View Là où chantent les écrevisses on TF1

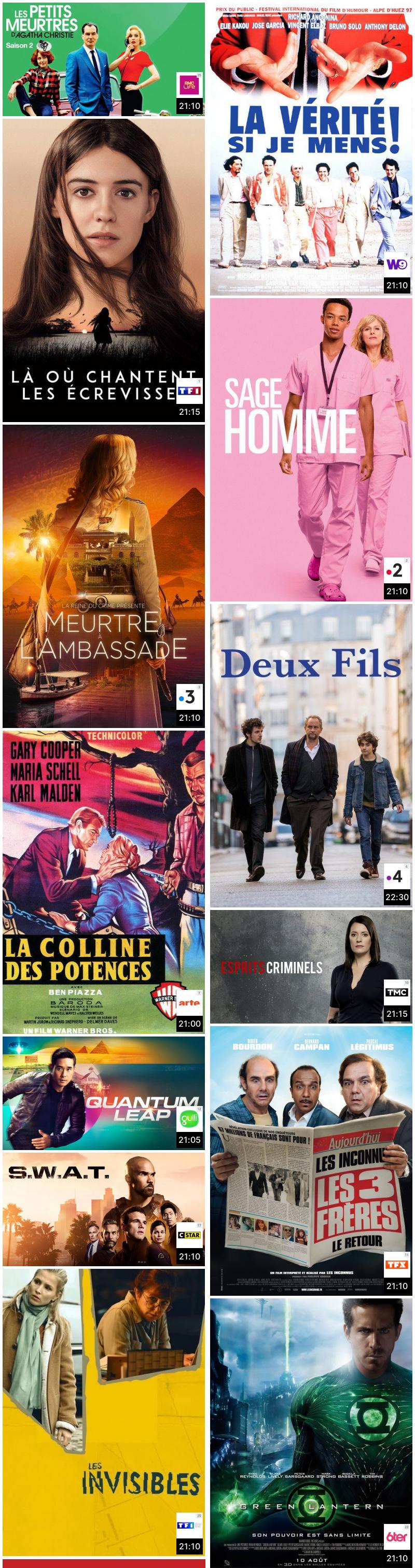tap(104, 270)
